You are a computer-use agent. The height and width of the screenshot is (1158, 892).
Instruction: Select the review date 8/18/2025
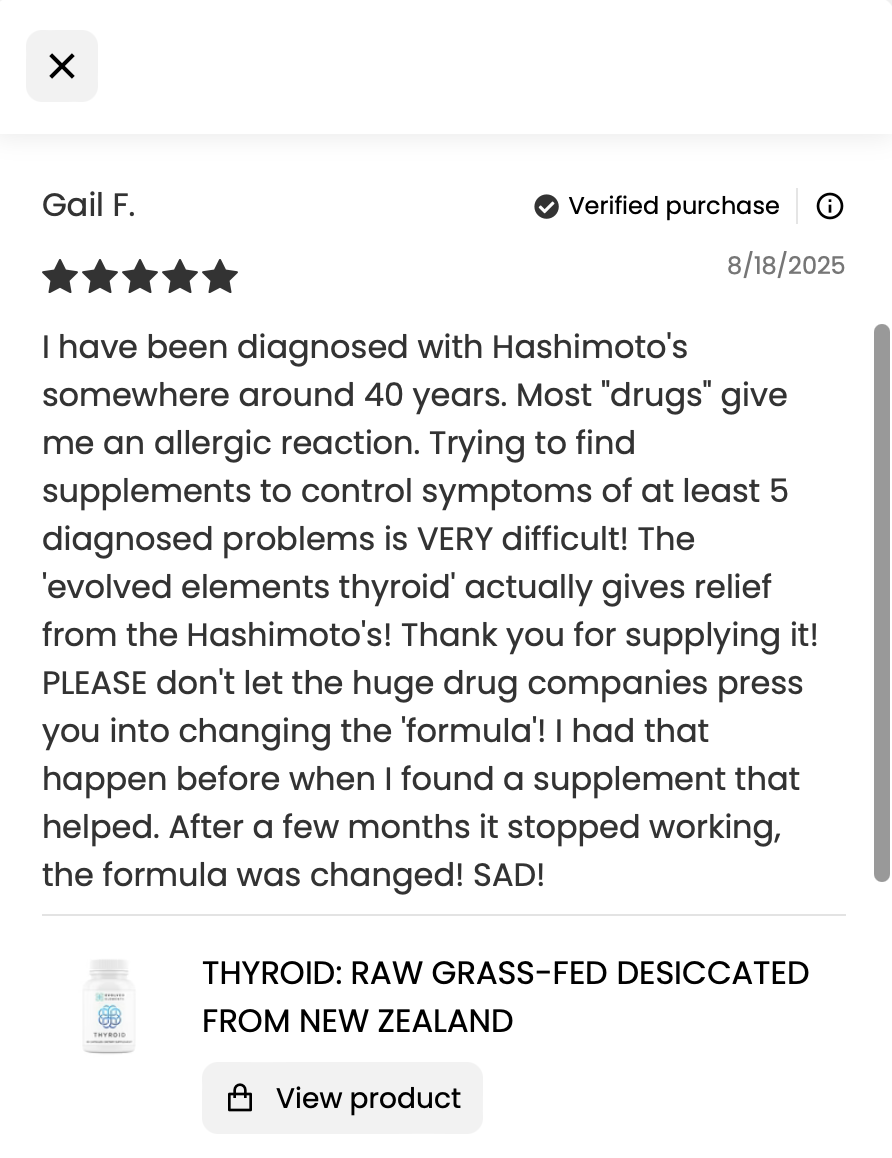point(785,264)
